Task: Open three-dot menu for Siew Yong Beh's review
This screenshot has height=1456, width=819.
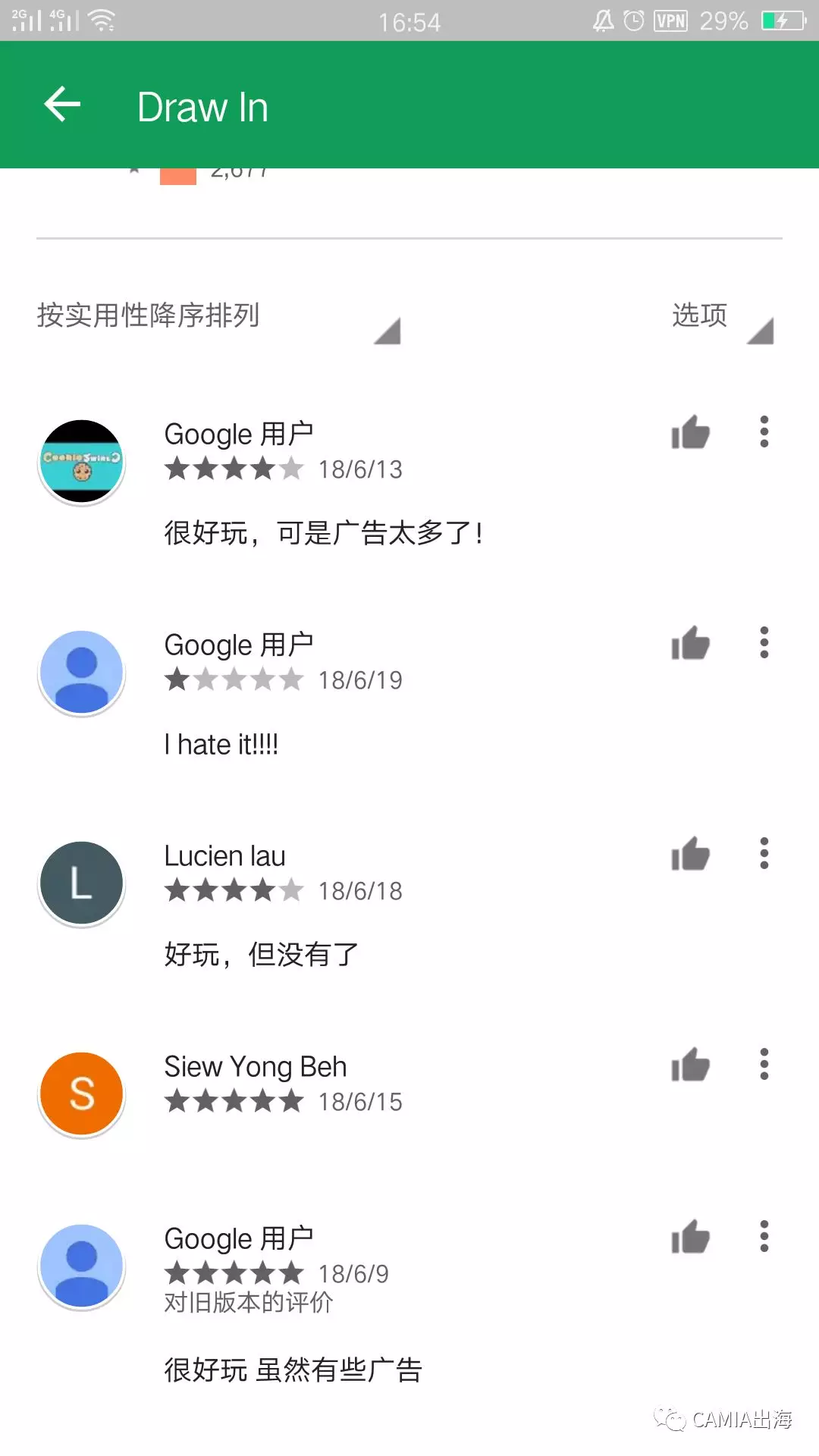Action: (x=764, y=1065)
